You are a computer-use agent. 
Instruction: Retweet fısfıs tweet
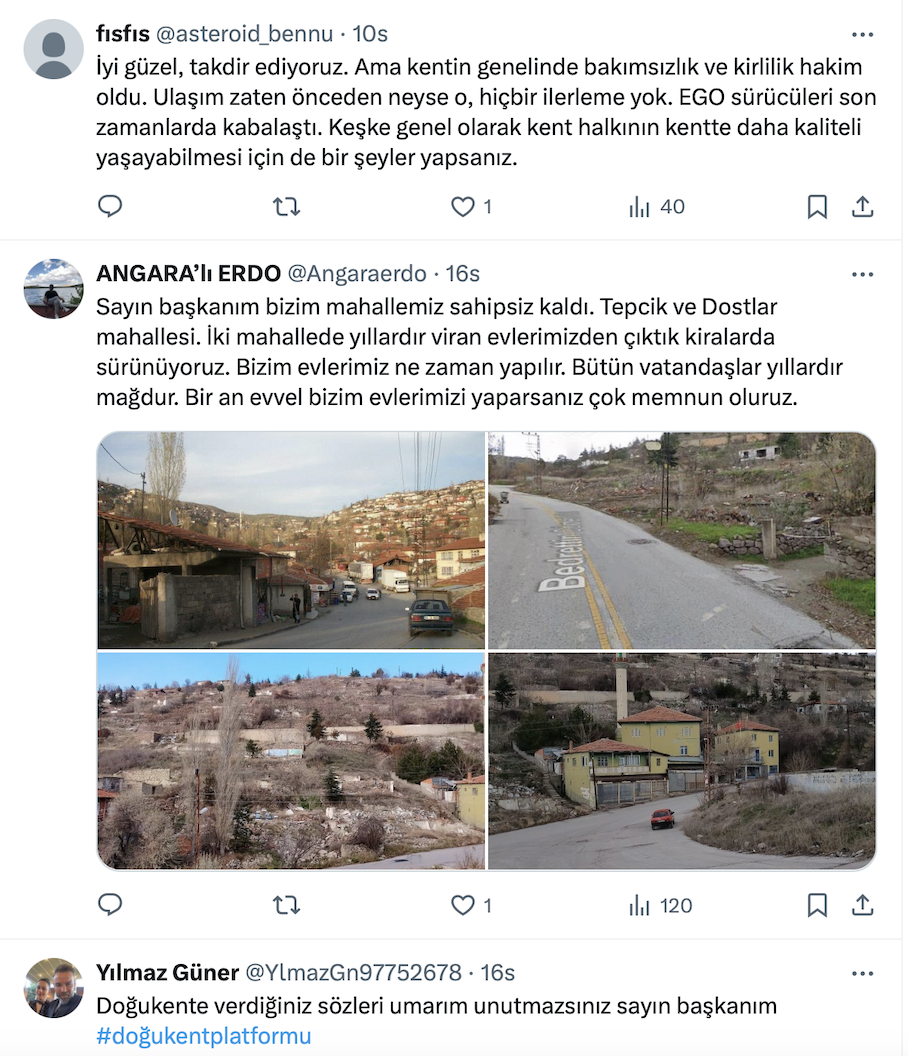point(286,207)
